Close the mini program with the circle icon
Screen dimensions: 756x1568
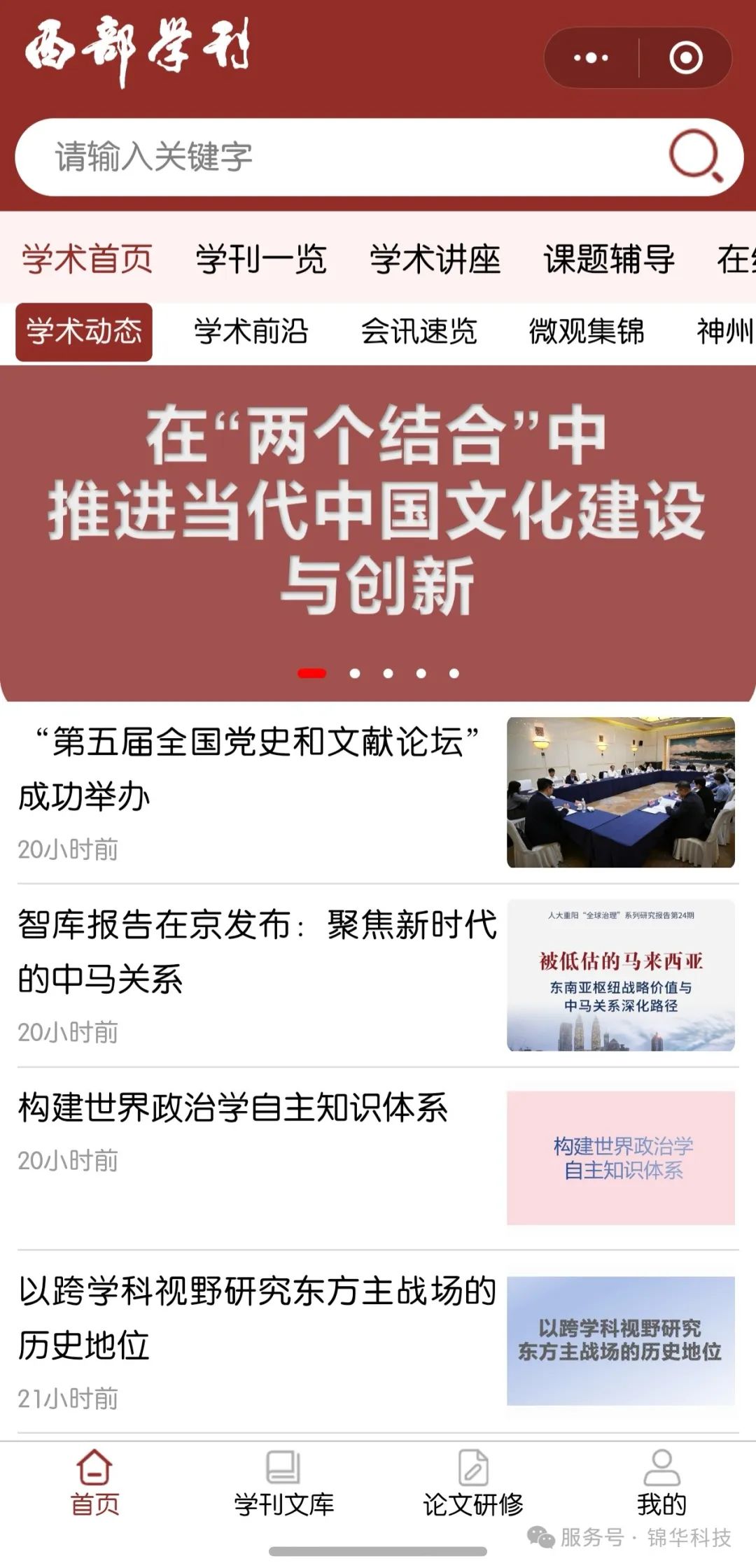(685, 57)
